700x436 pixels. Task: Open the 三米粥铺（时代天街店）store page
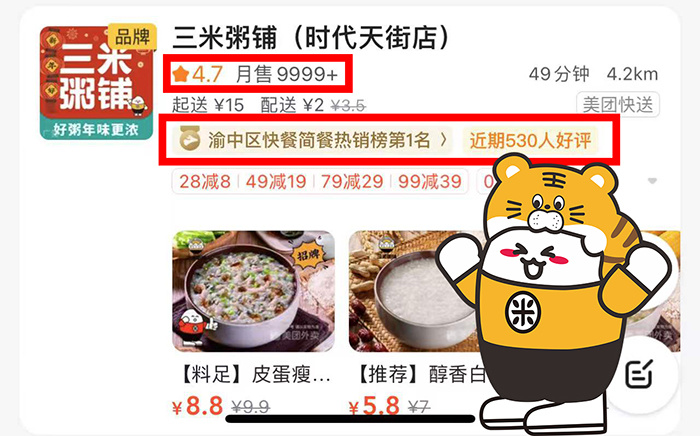click(310, 37)
